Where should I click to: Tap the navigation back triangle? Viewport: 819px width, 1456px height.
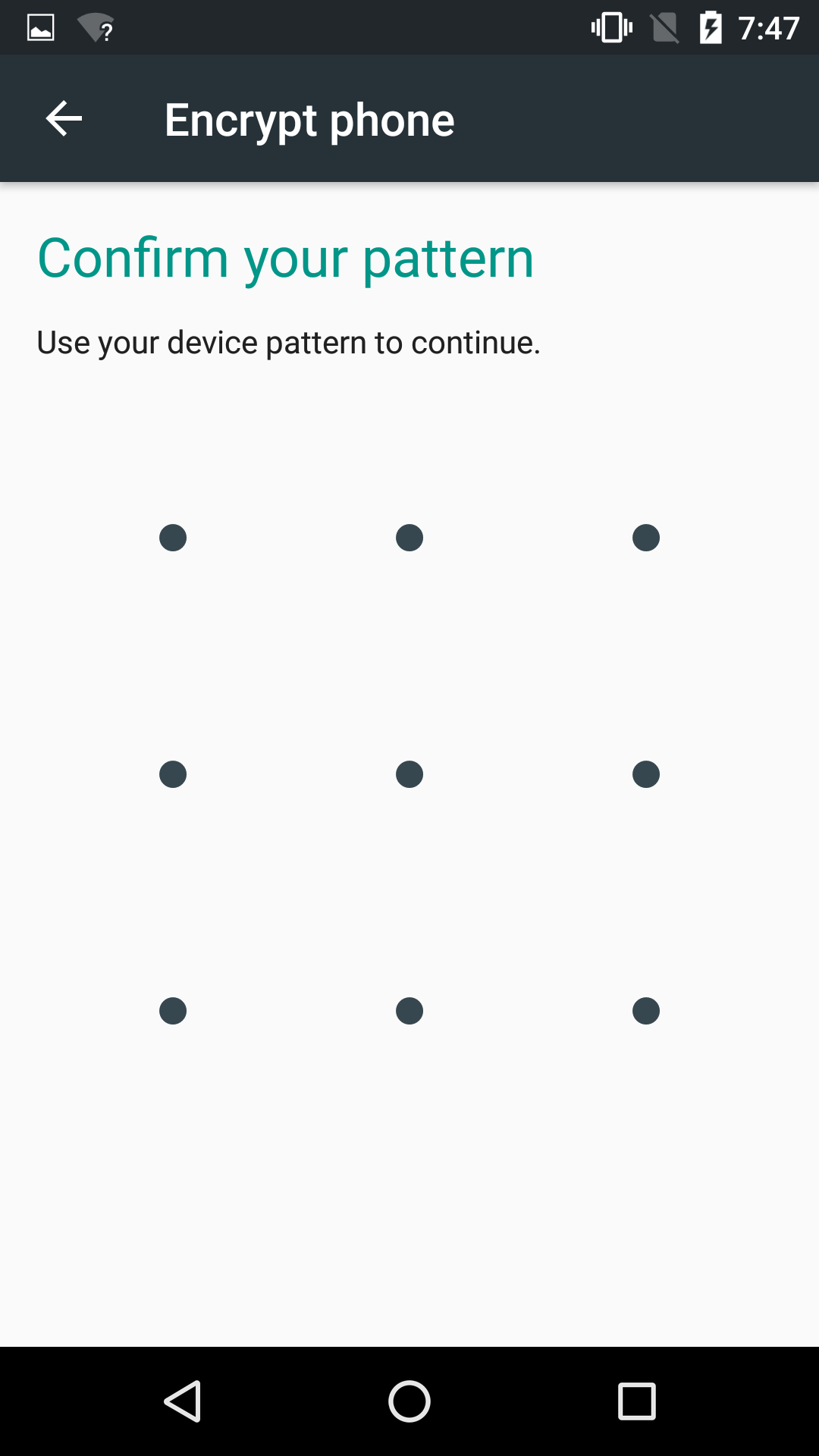click(184, 1399)
